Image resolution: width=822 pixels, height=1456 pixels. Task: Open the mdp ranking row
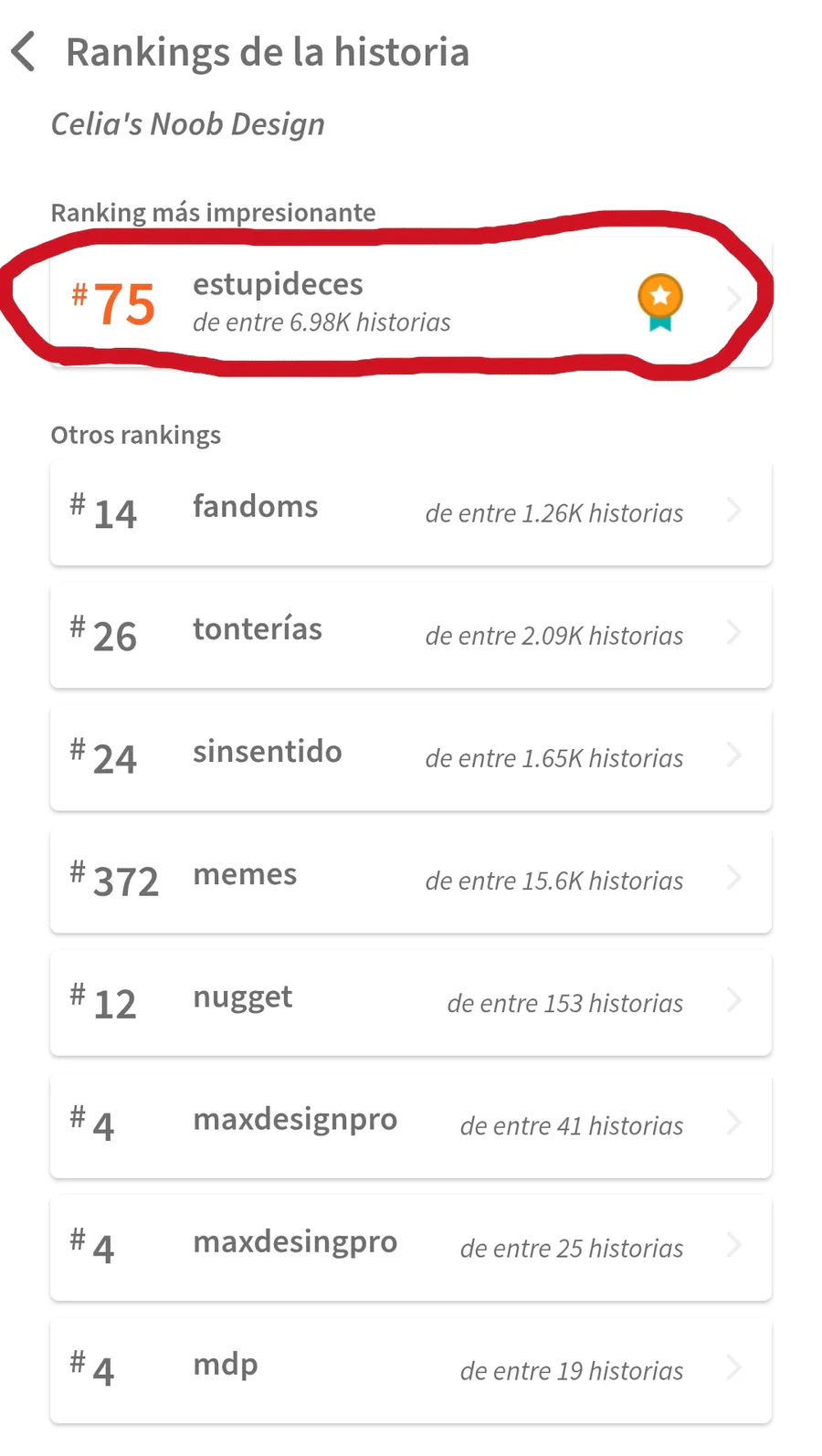pyautogui.click(x=411, y=1369)
